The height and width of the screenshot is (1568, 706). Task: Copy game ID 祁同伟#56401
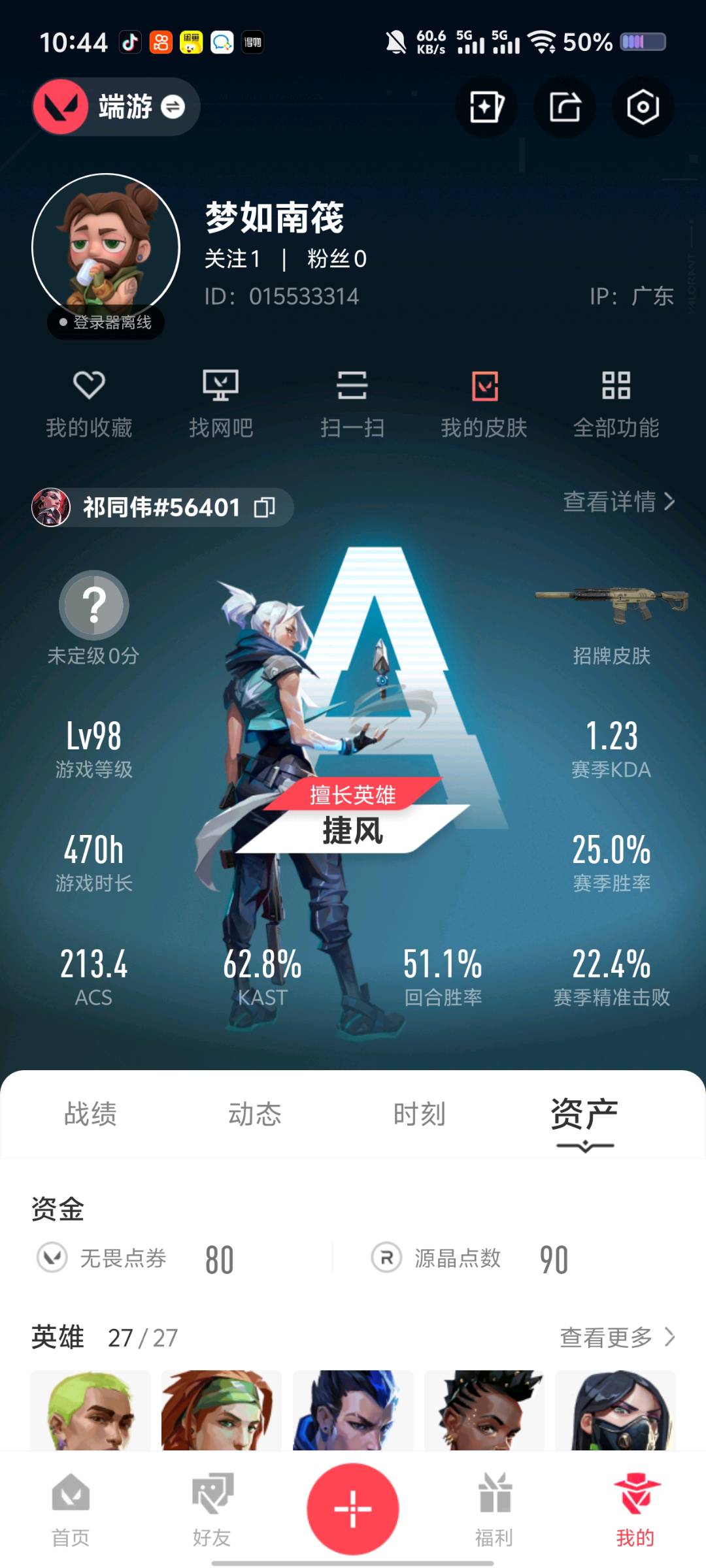[265, 507]
